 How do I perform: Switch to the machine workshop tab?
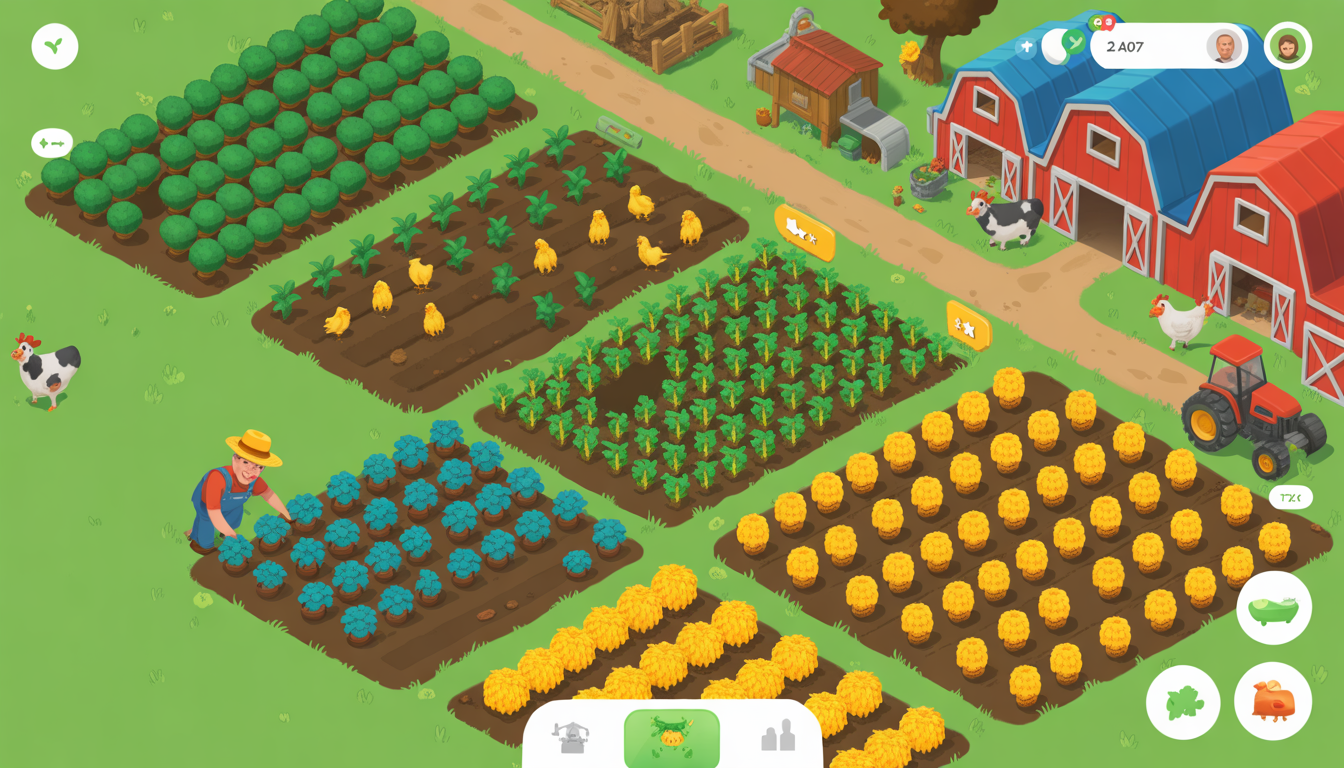tap(571, 738)
